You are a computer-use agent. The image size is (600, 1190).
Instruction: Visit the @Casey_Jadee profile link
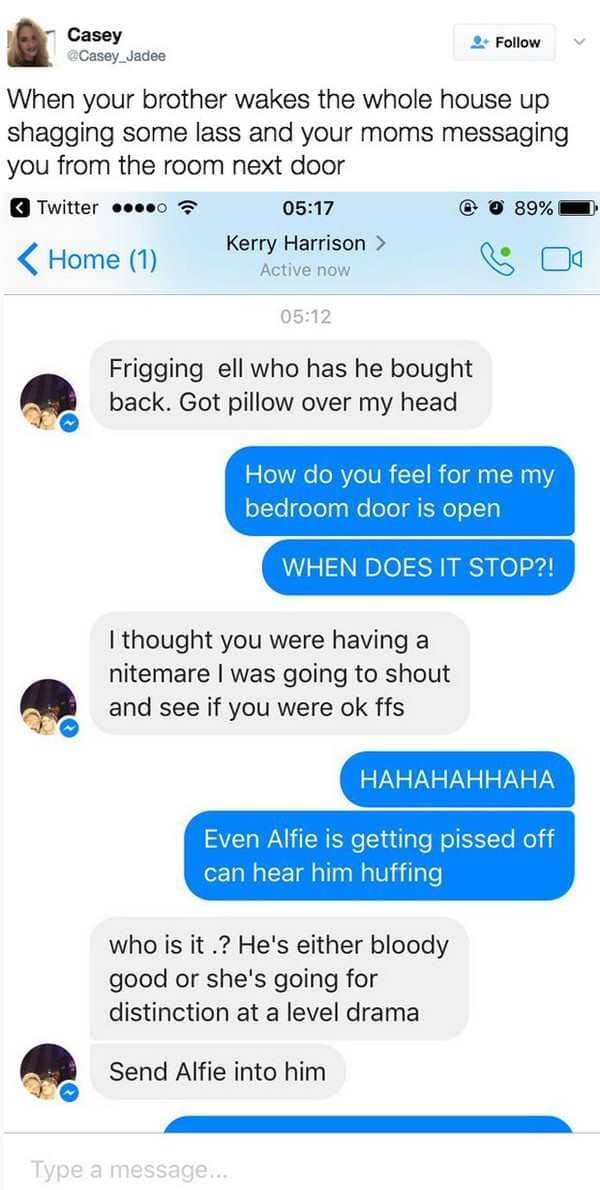pos(115,56)
